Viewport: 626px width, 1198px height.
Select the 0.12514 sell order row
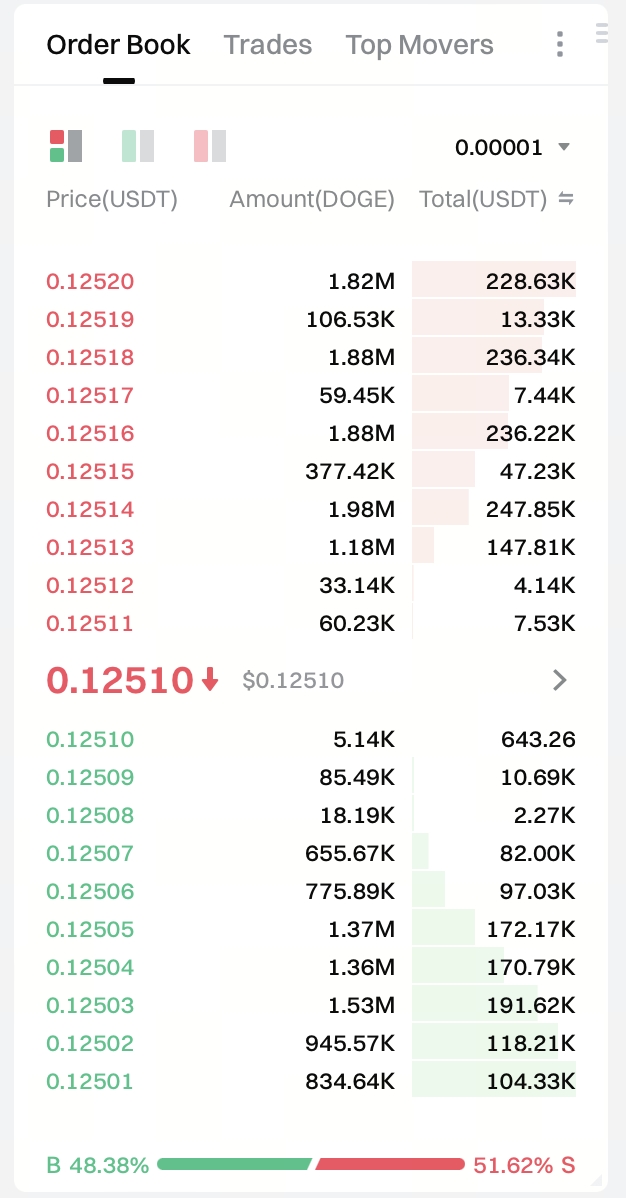pyautogui.click(x=310, y=510)
